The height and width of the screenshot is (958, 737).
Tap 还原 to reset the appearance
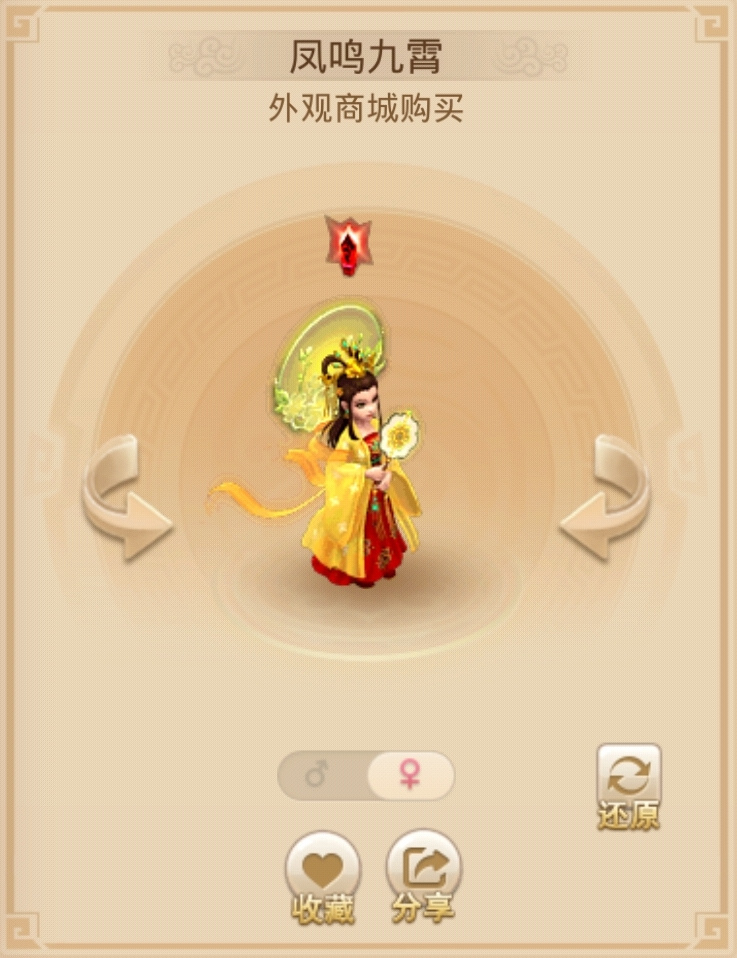(628, 786)
